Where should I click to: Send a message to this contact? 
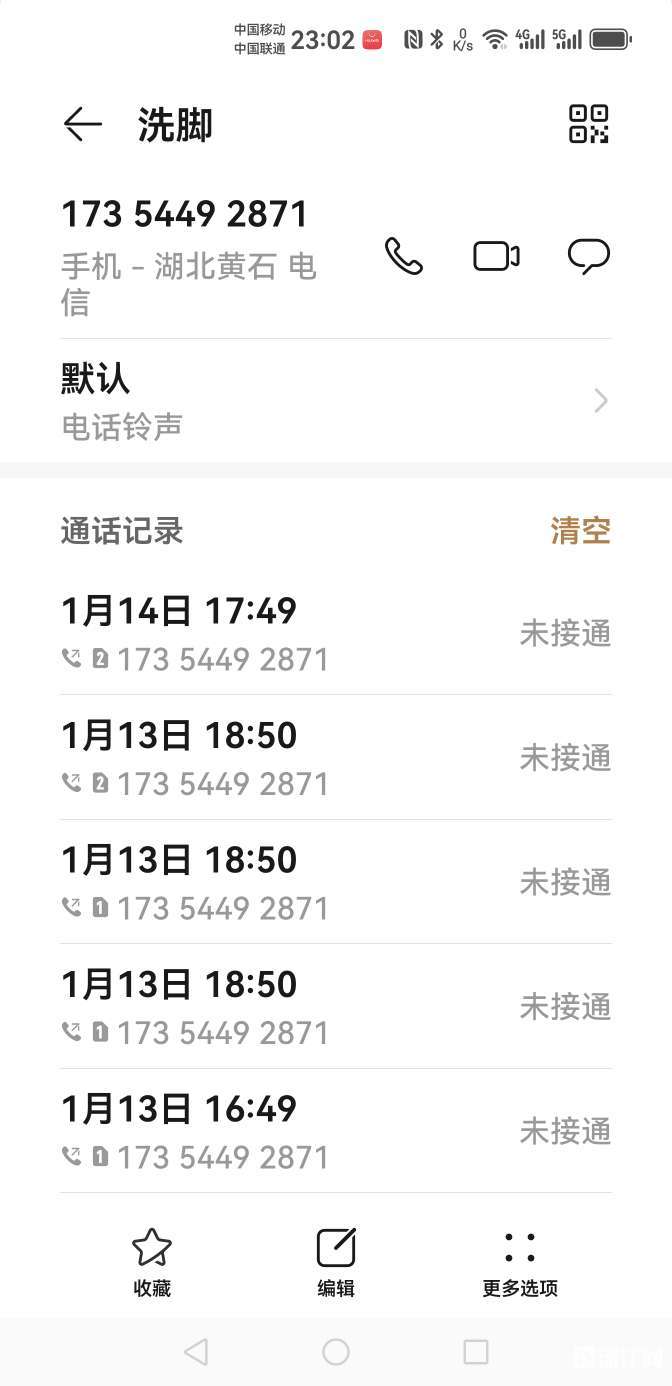coord(589,257)
